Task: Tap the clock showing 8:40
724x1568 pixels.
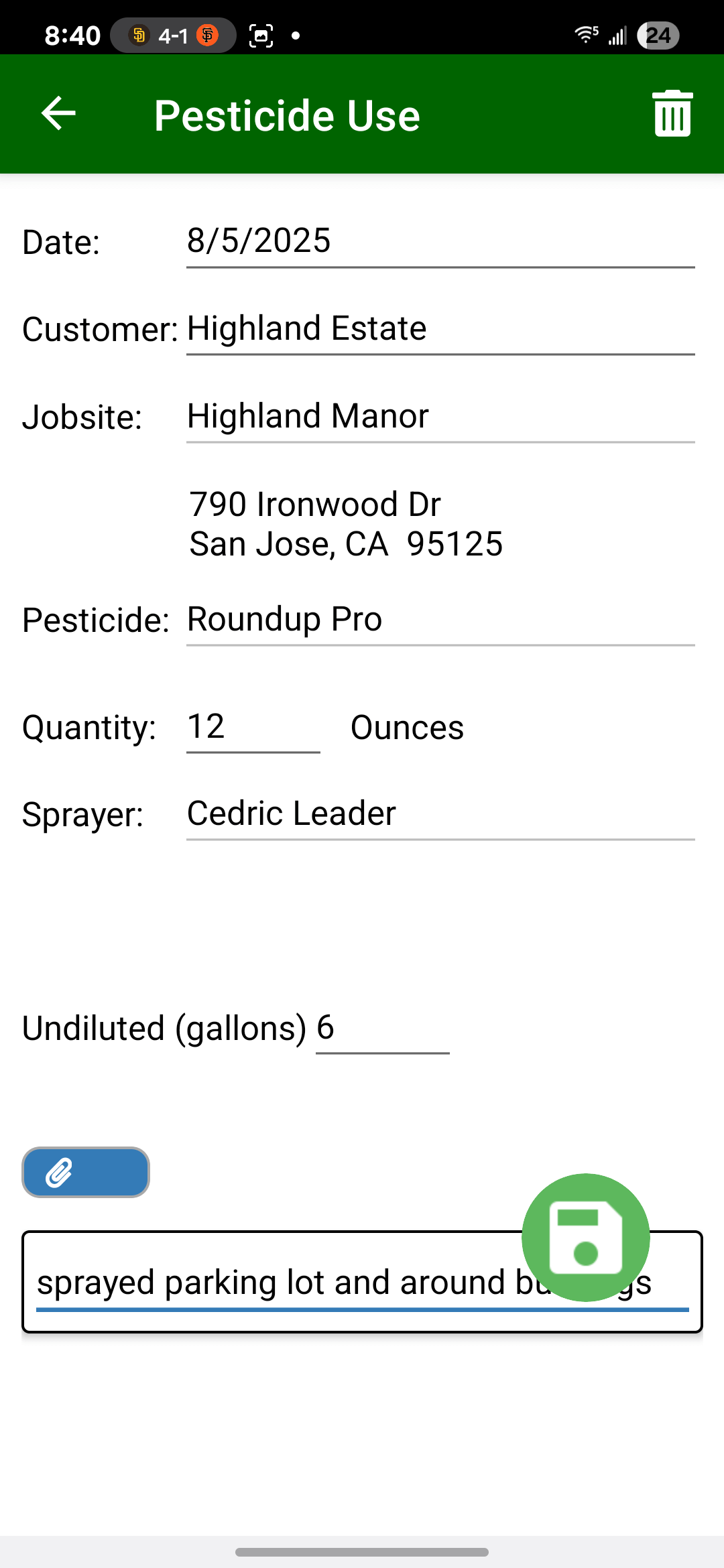Action: coord(70,35)
